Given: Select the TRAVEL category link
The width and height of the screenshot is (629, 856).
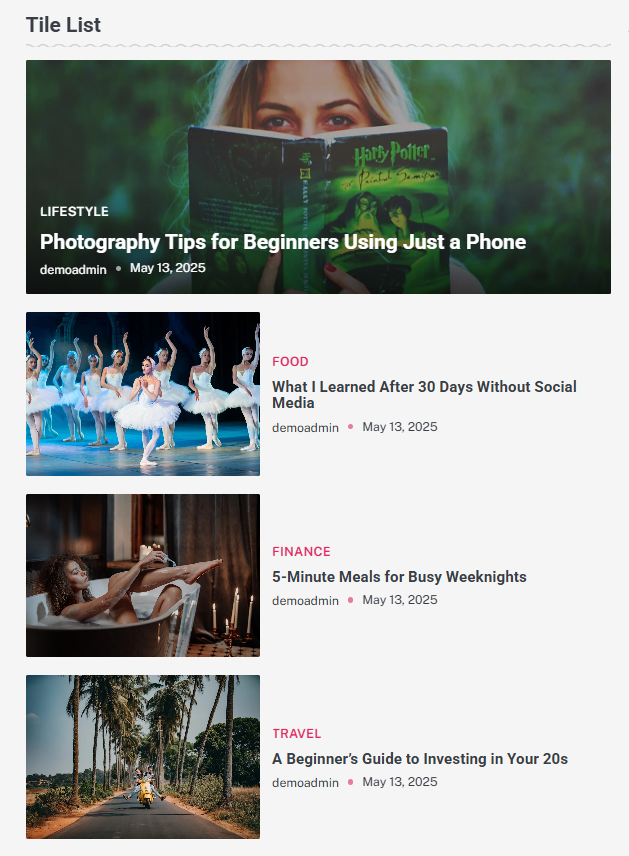Looking at the screenshot, I should 297,733.
